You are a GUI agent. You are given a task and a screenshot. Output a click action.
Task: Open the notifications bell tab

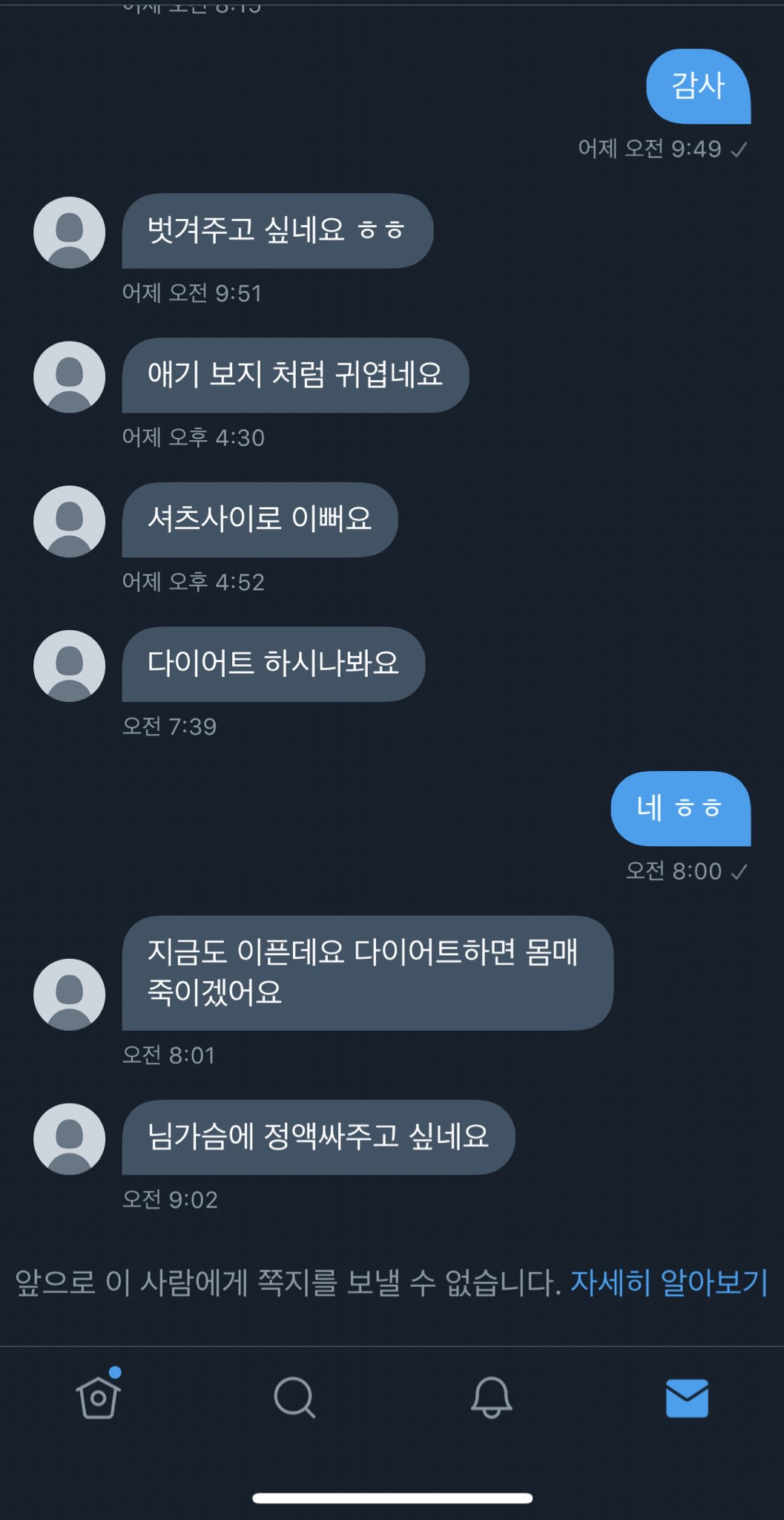click(x=491, y=1398)
